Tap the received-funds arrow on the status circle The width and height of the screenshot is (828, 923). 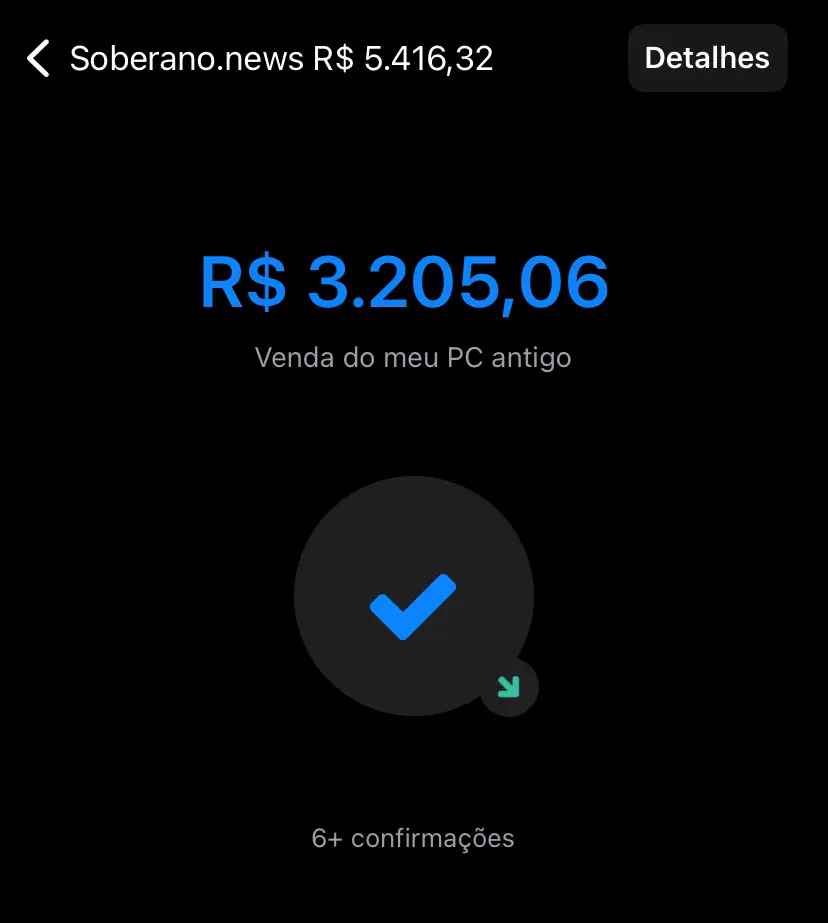[x=508, y=687]
